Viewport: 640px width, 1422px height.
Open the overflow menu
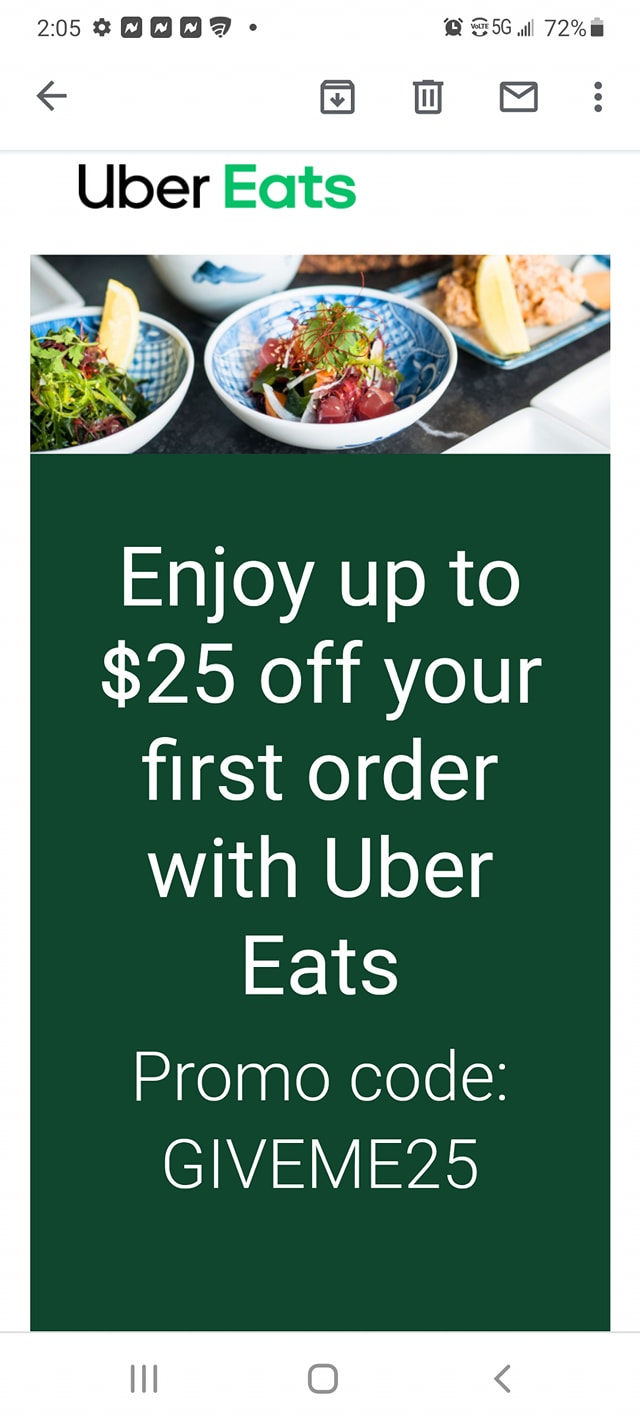pyautogui.click(x=597, y=97)
